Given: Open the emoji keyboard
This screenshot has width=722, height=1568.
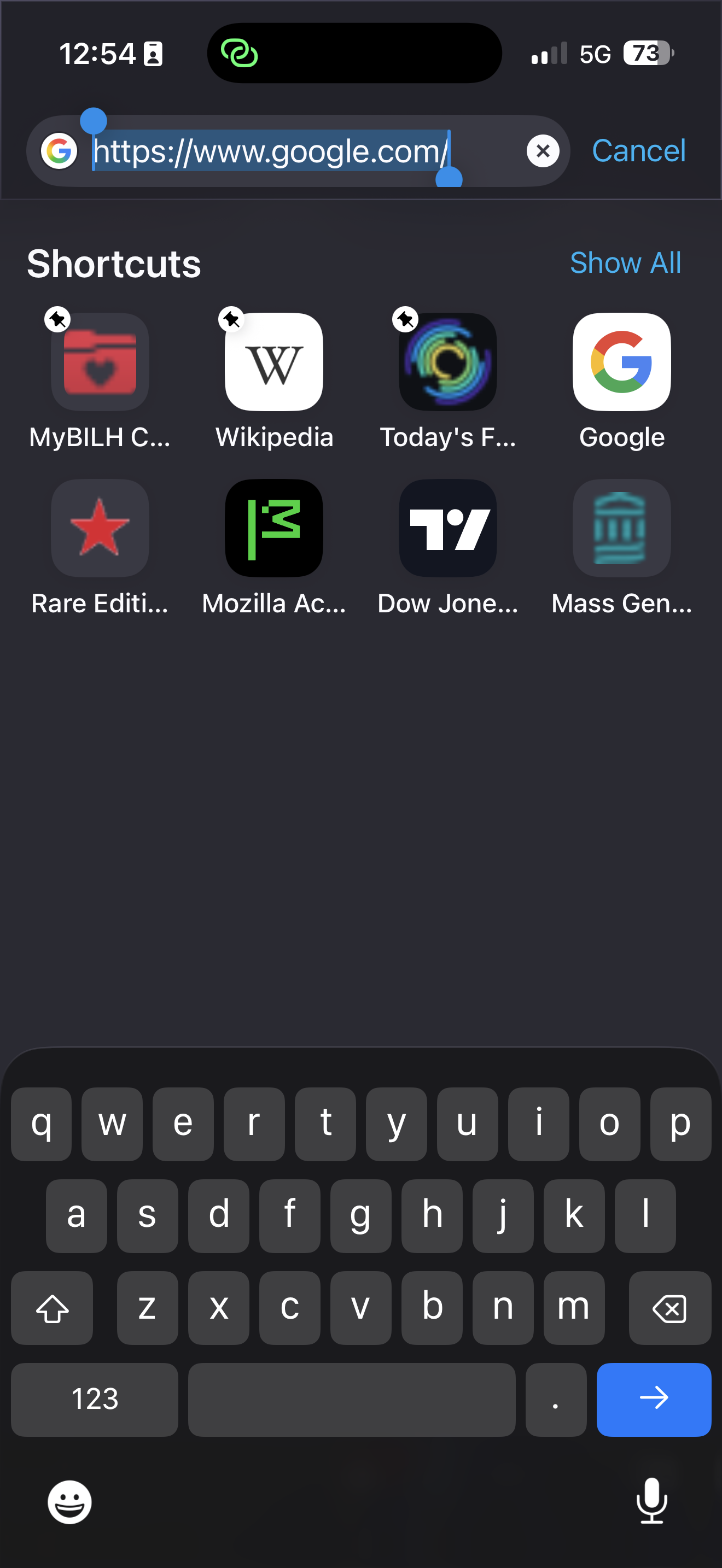Looking at the screenshot, I should click(x=70, y=1502).
